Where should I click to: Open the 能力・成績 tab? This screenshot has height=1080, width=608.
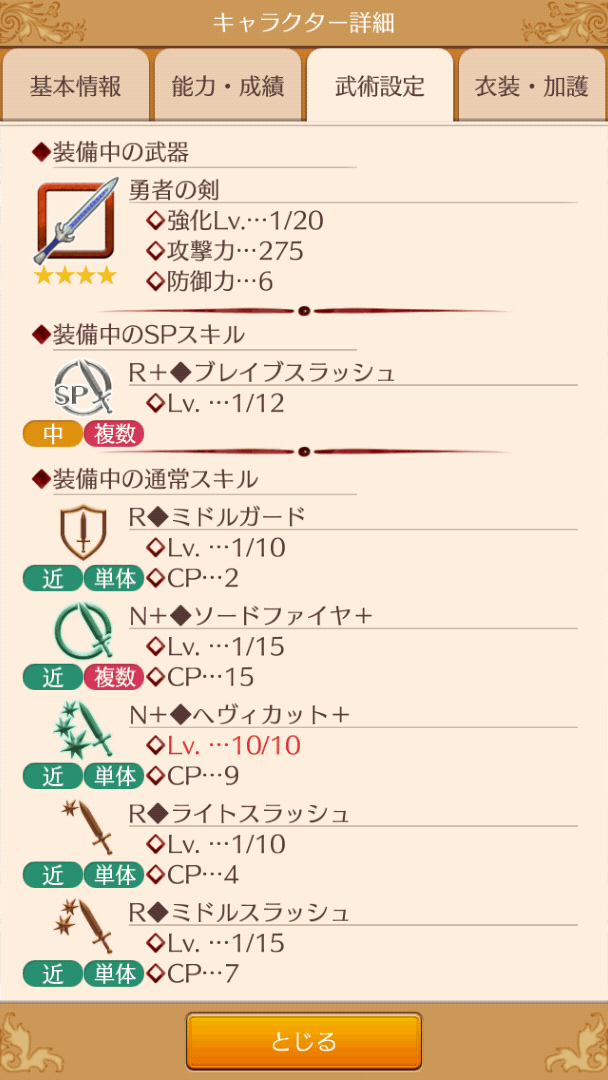tap(228, 86)
